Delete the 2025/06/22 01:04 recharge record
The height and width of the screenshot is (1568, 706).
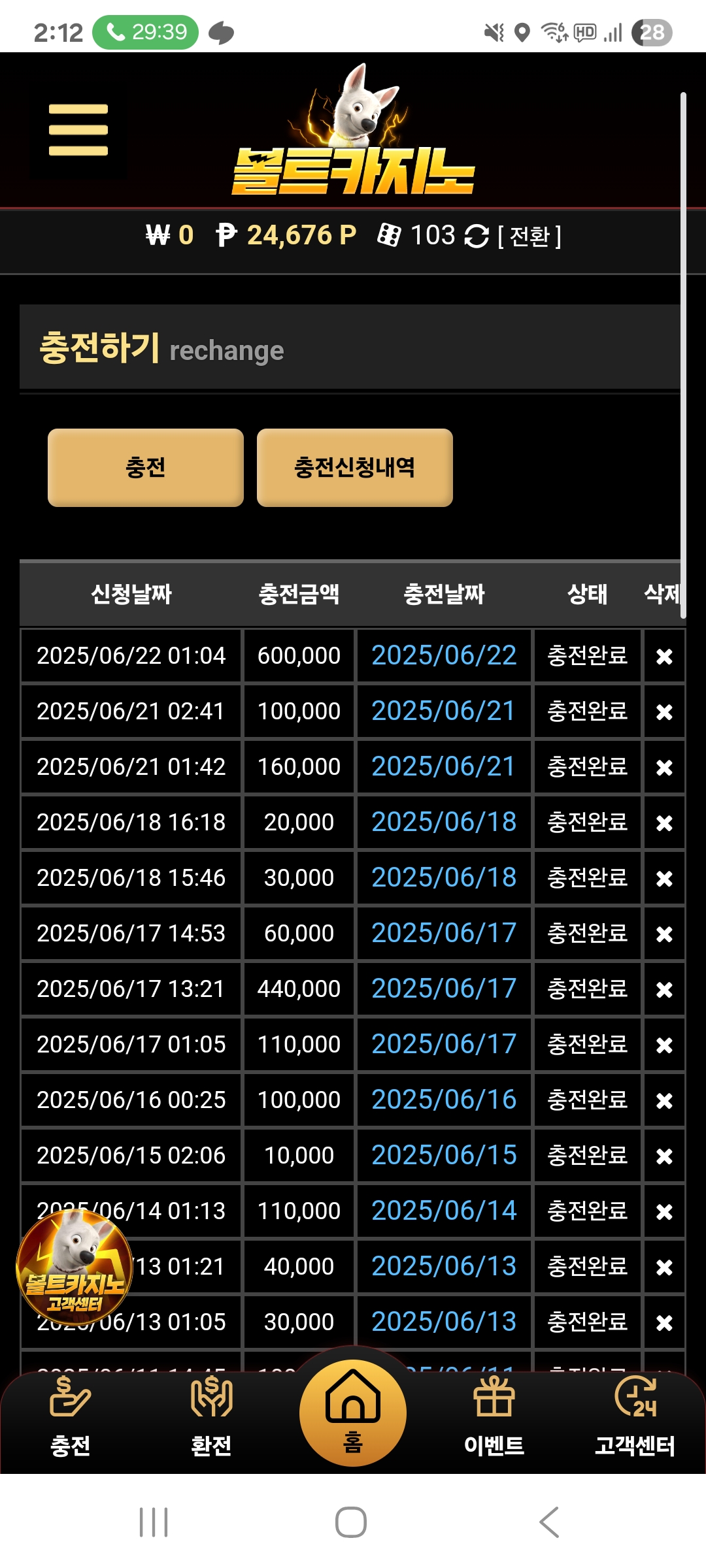coord(664,656)
